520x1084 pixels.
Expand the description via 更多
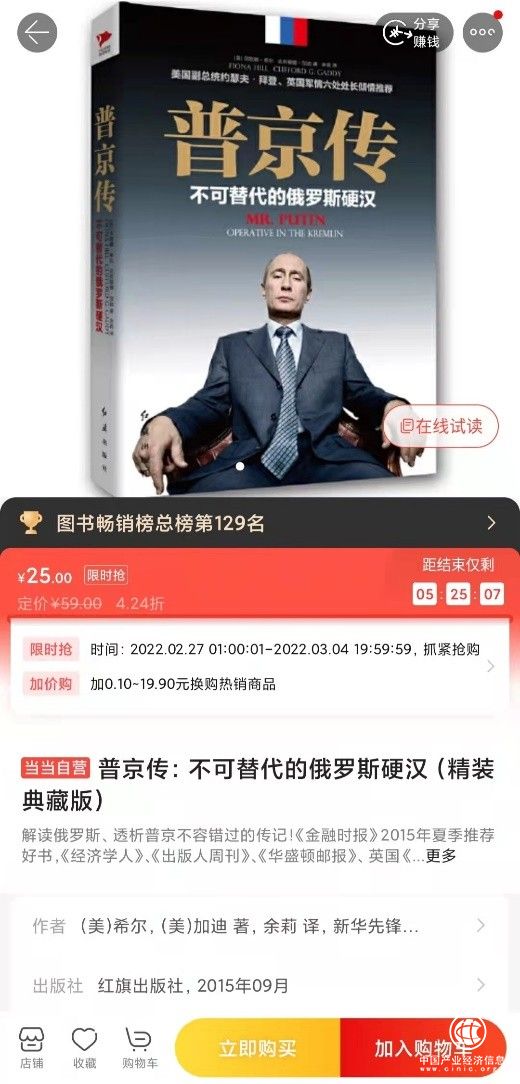coord(441,856)
